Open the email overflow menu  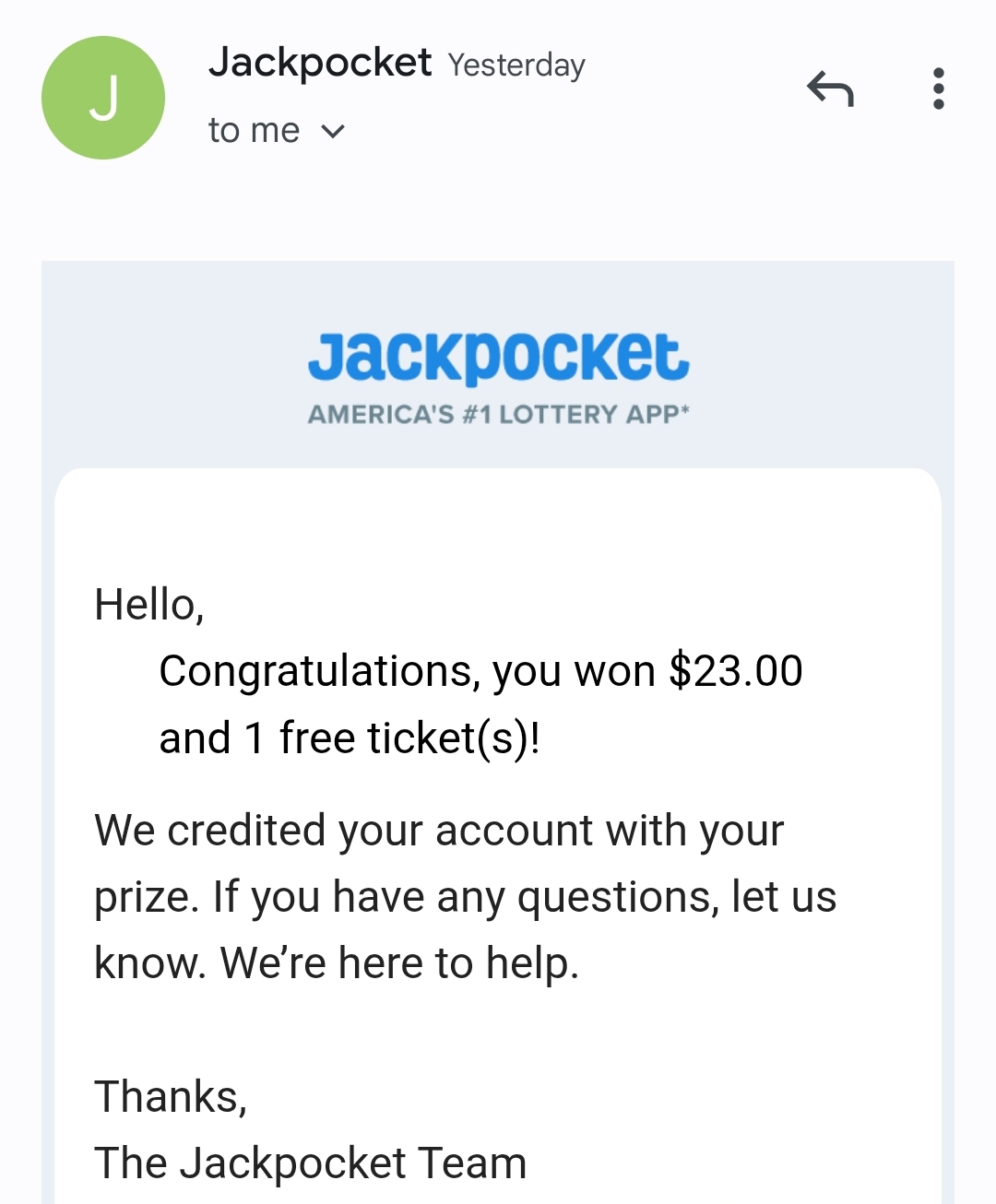[938, 89]
